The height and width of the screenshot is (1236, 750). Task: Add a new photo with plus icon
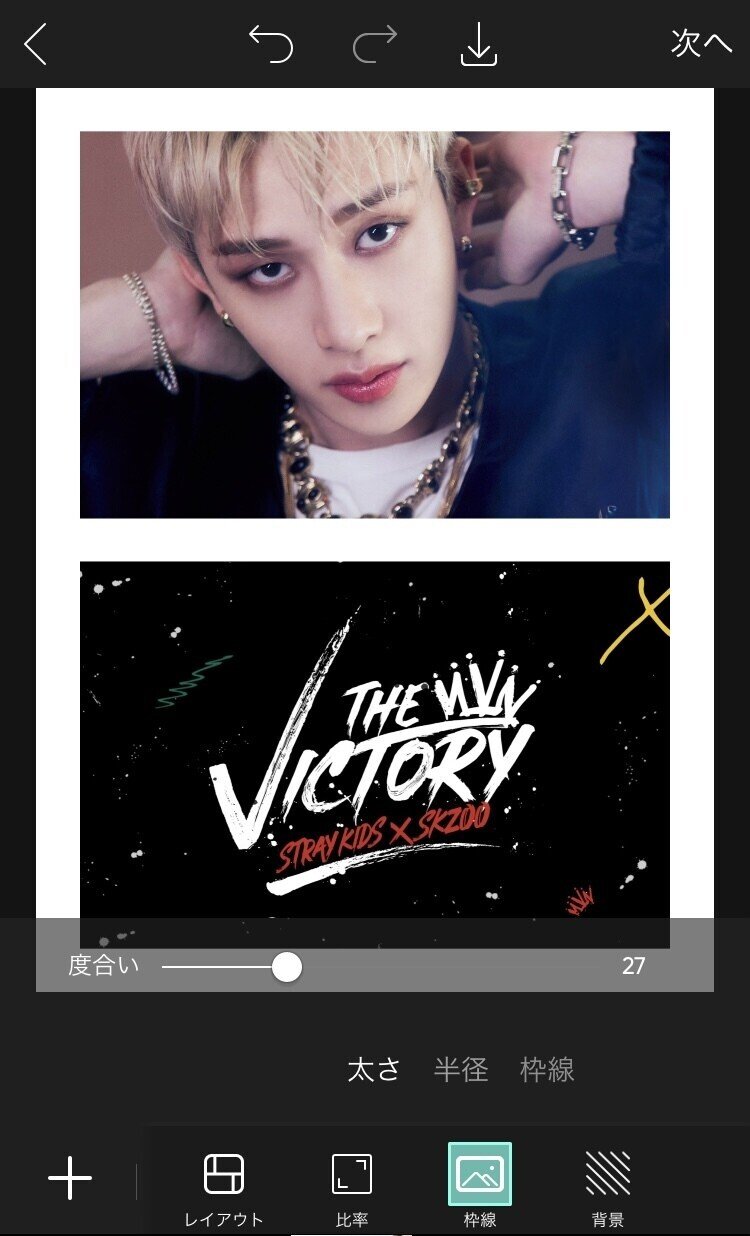[70, 1180]
